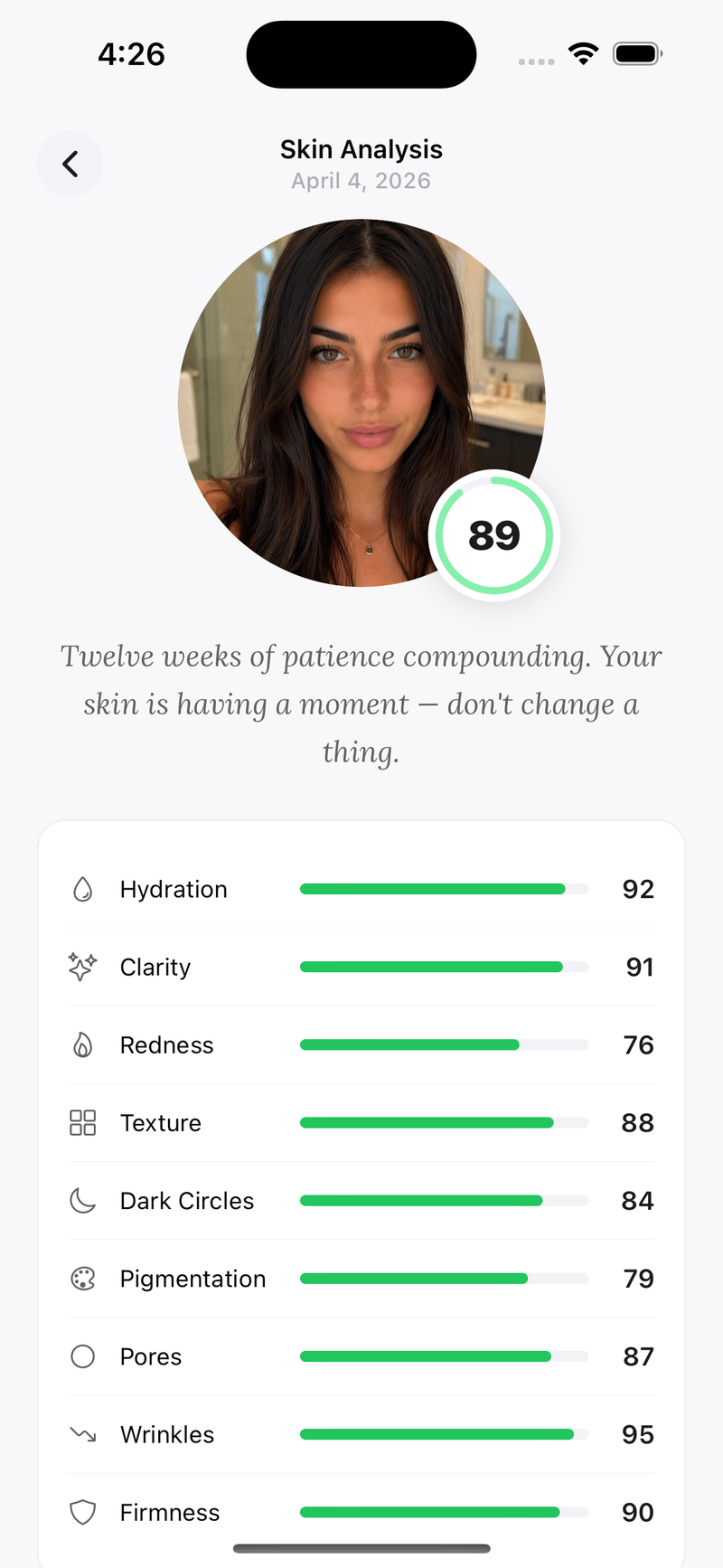Click the Dark Circles moon icon

pyautogui.click(x=82, y=1200)
